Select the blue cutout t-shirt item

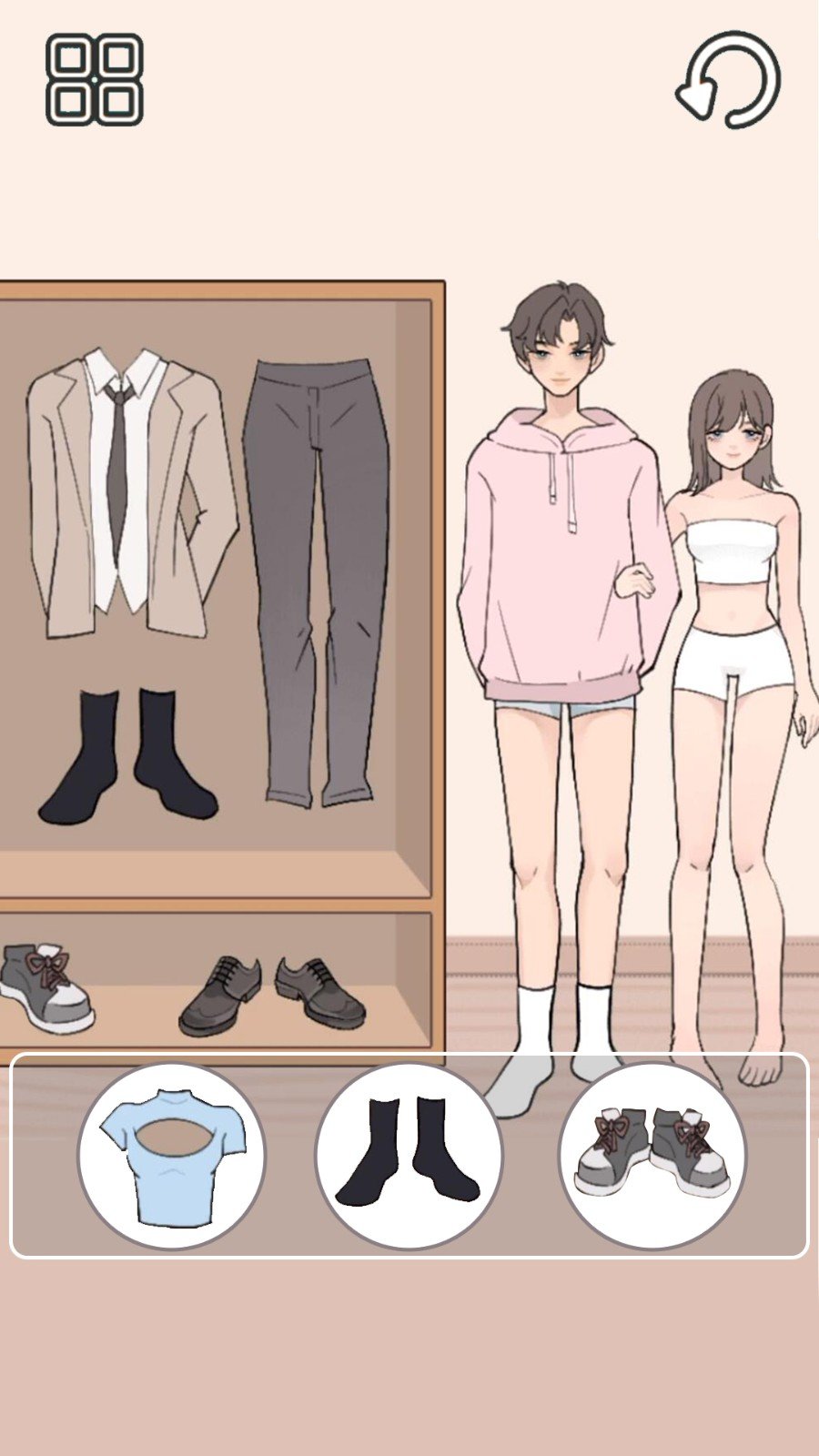coord(172,1156)
